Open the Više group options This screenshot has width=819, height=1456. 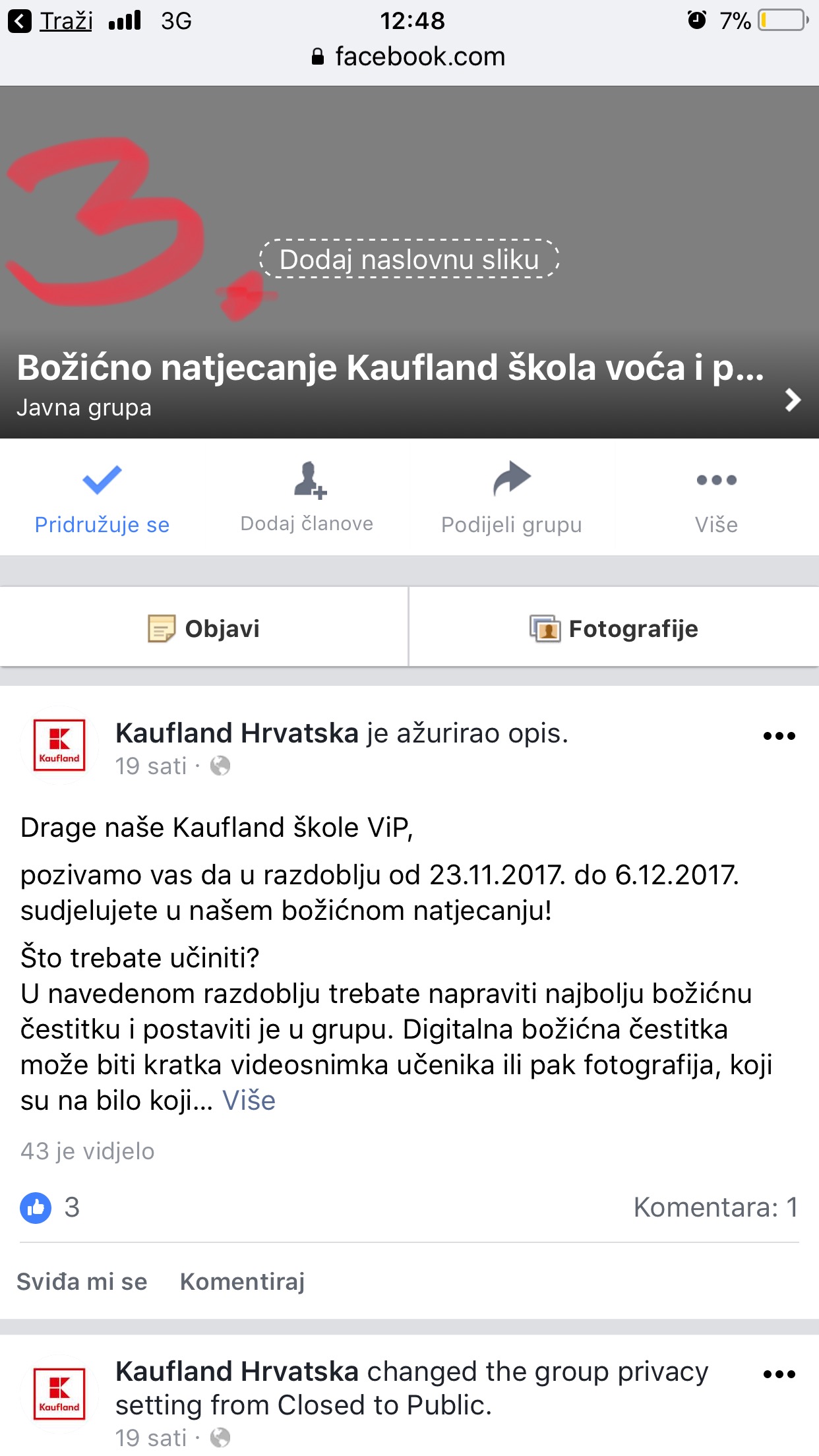click(x=716, y=499)
